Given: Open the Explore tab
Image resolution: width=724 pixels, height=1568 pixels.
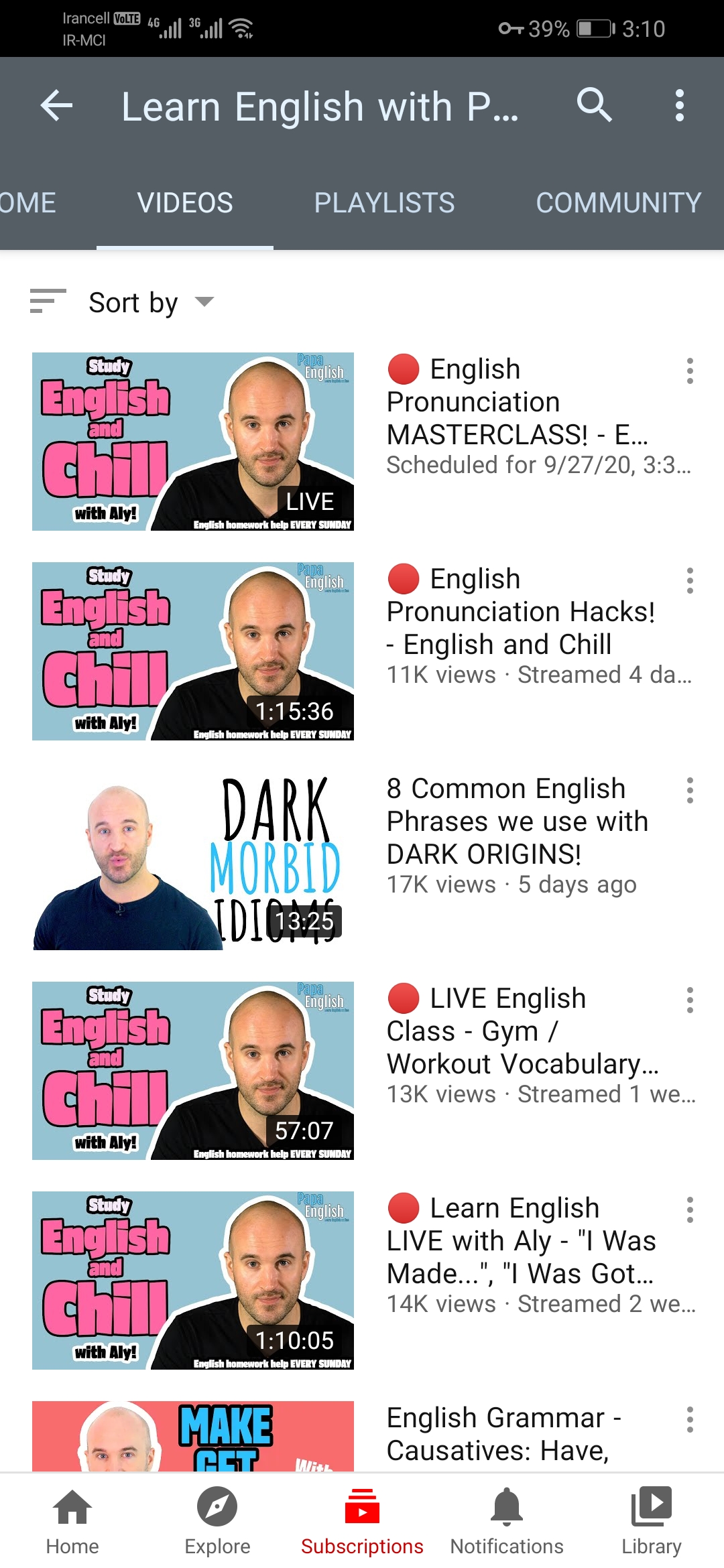Looking at the screenshot, I should (x=217, y=1521).
